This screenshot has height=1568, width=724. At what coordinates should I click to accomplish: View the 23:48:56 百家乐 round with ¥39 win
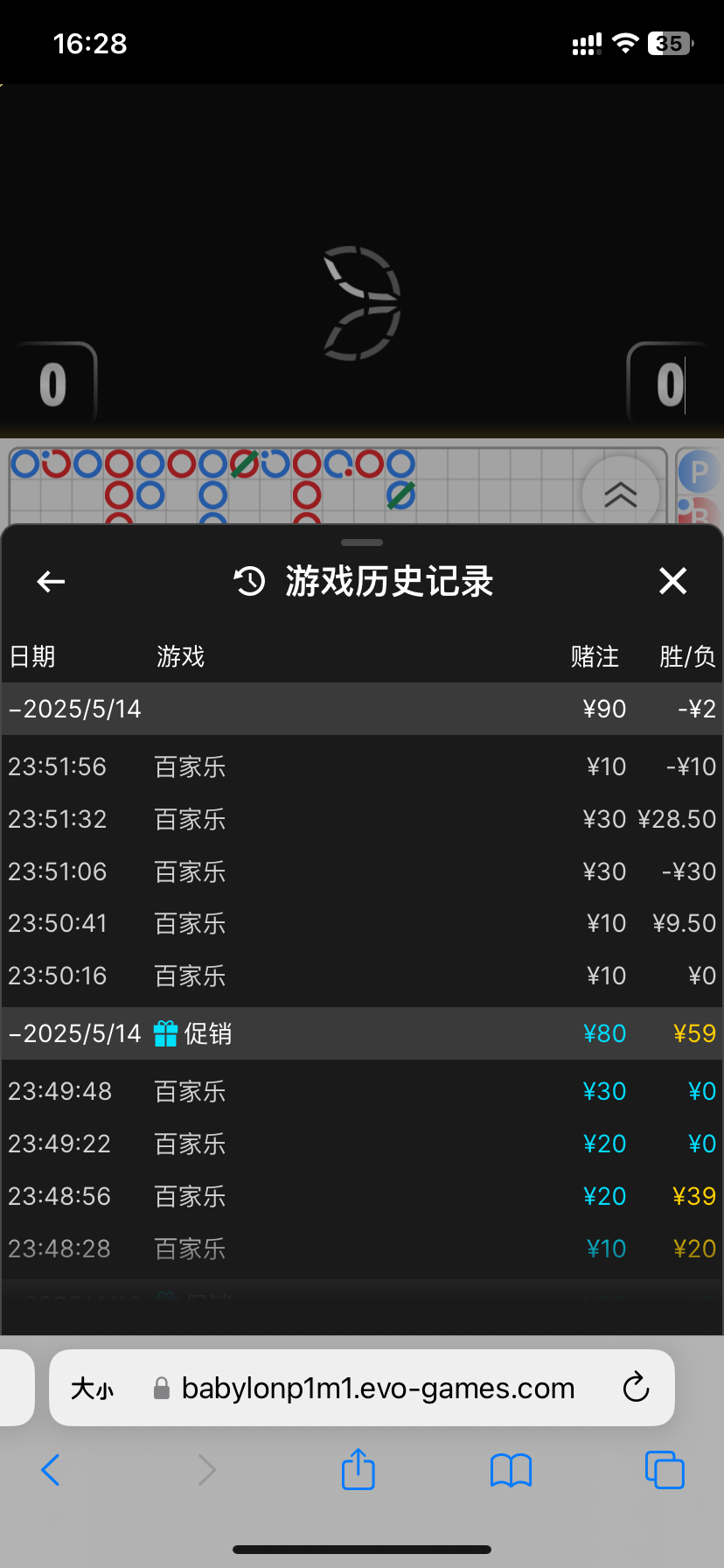coord(362,1196)
